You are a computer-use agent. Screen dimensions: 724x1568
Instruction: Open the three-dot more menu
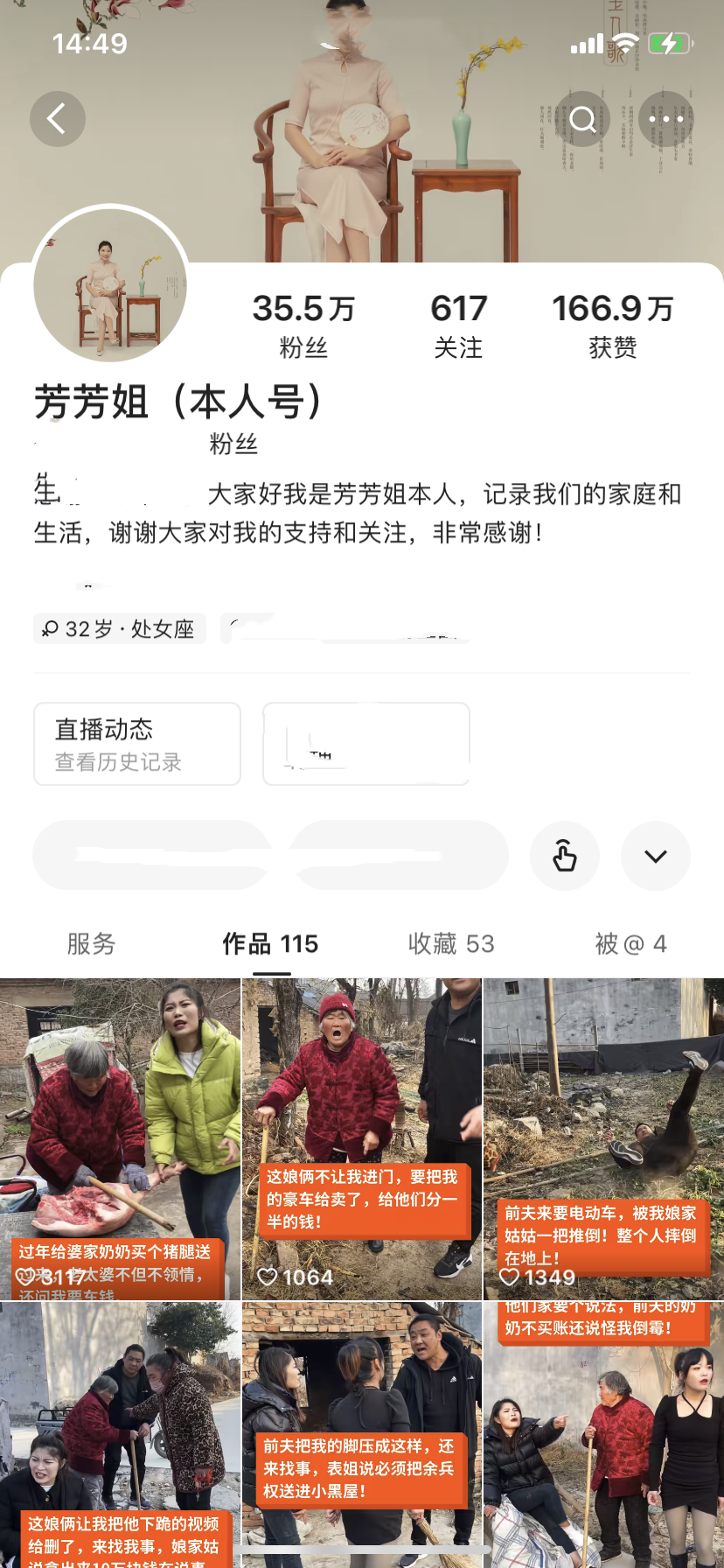click(666, 119)
